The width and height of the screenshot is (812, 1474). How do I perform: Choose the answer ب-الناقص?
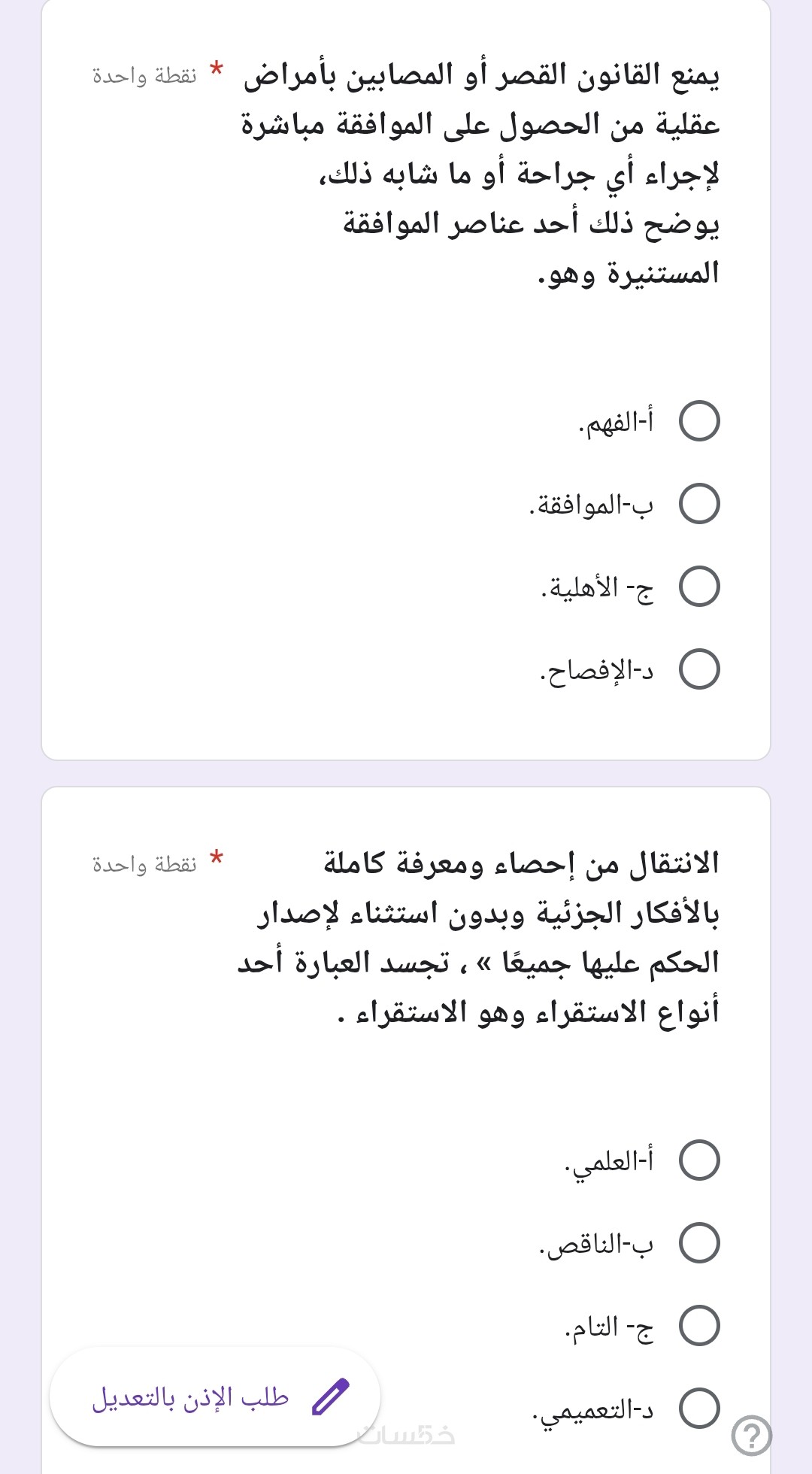699,1243
